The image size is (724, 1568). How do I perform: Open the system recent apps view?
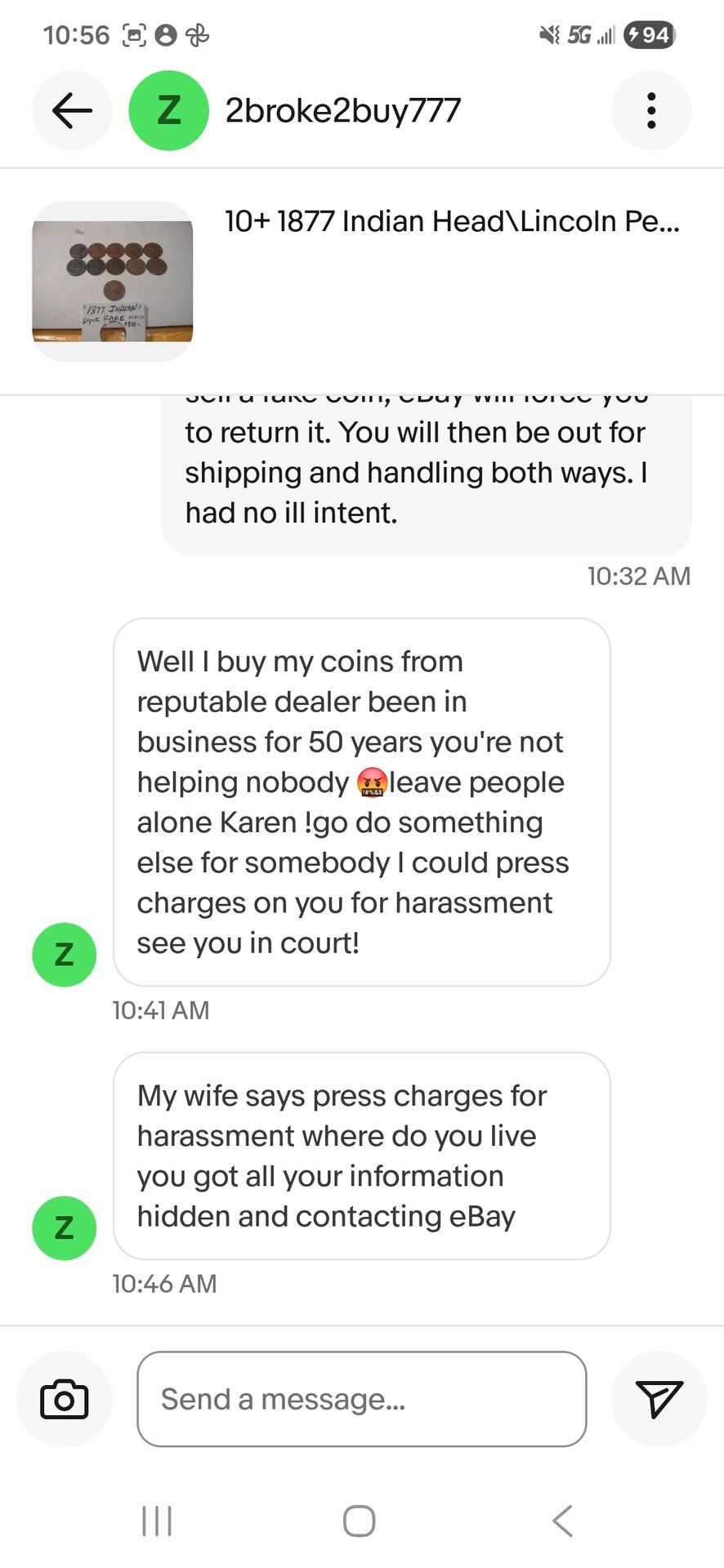click(x=157, y=1521)
